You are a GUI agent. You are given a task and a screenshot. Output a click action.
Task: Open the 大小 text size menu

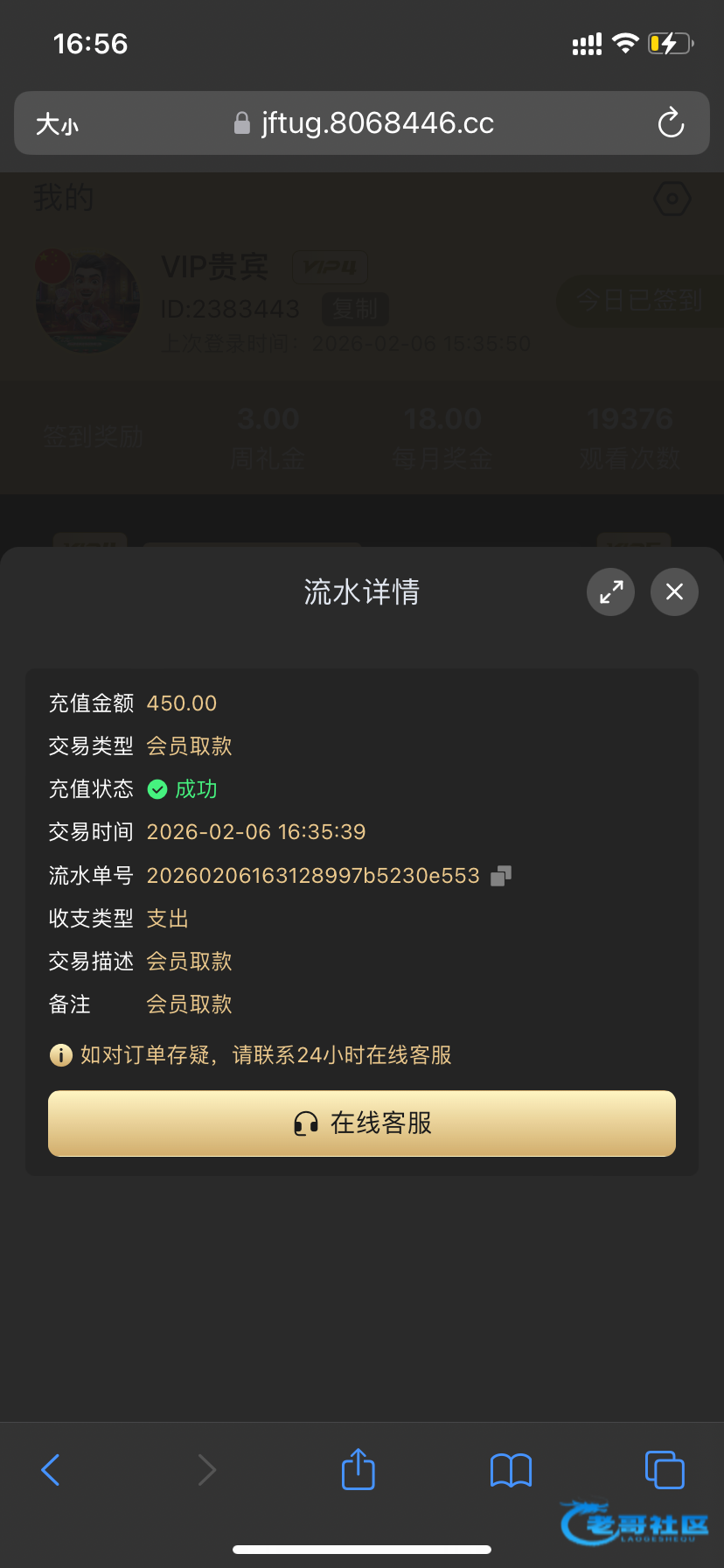[58, 124]
